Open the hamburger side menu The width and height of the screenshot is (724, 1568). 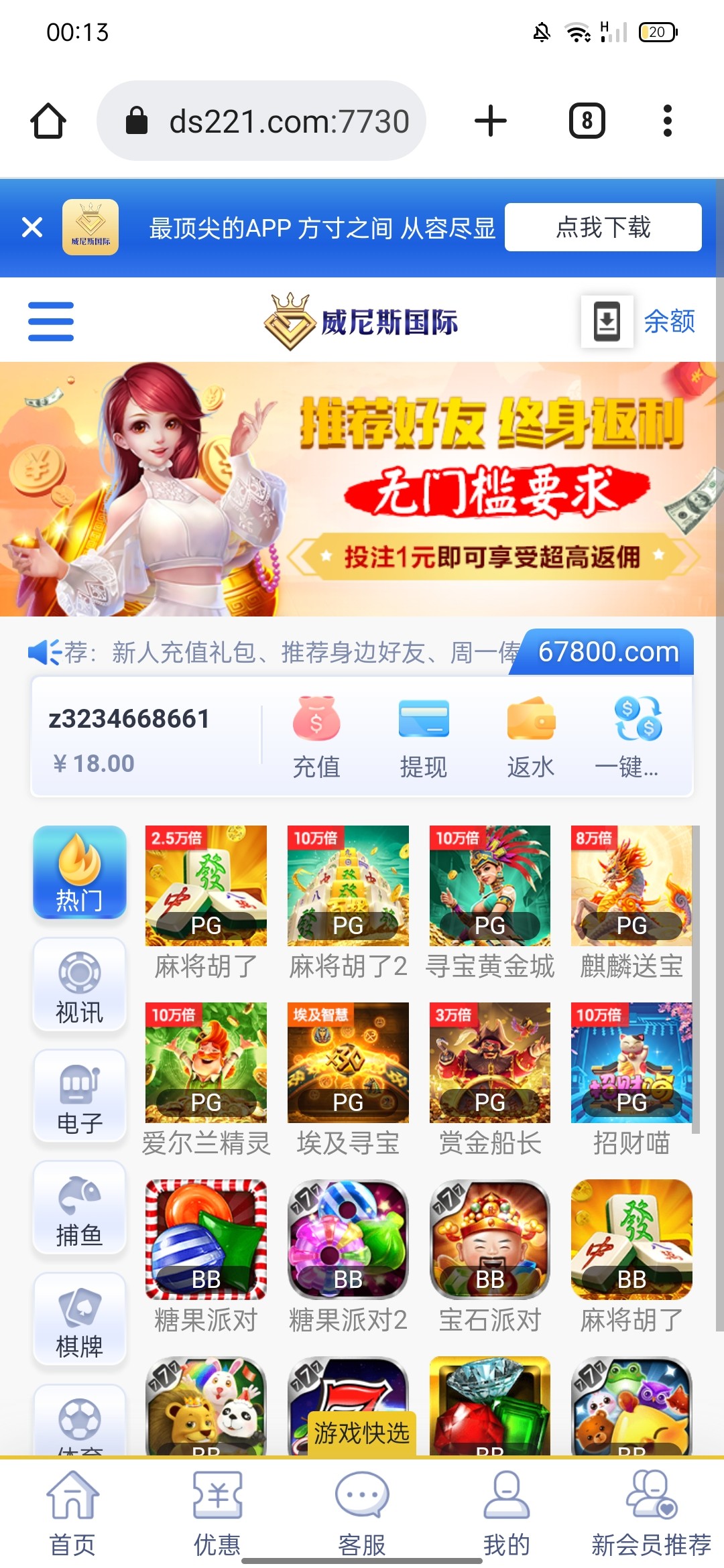coord(51,321)
